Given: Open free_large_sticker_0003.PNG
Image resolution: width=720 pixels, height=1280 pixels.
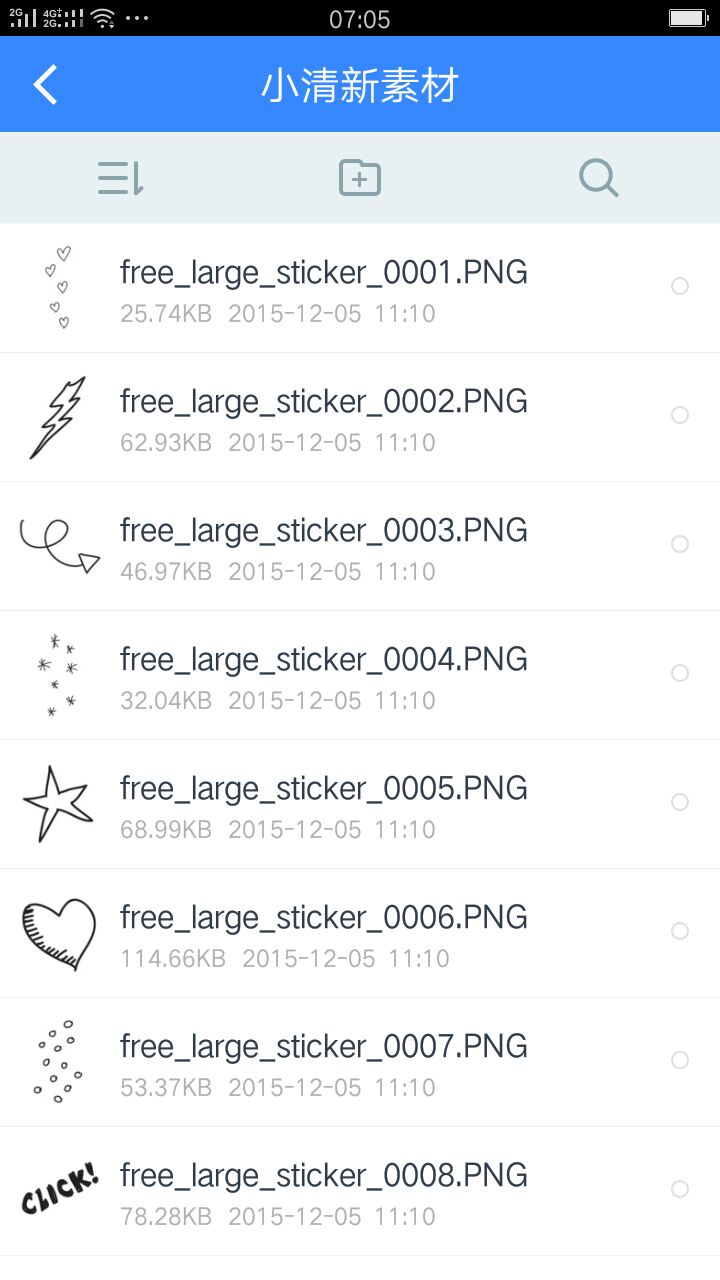Looking at the screenshot, I should (323, 546).
